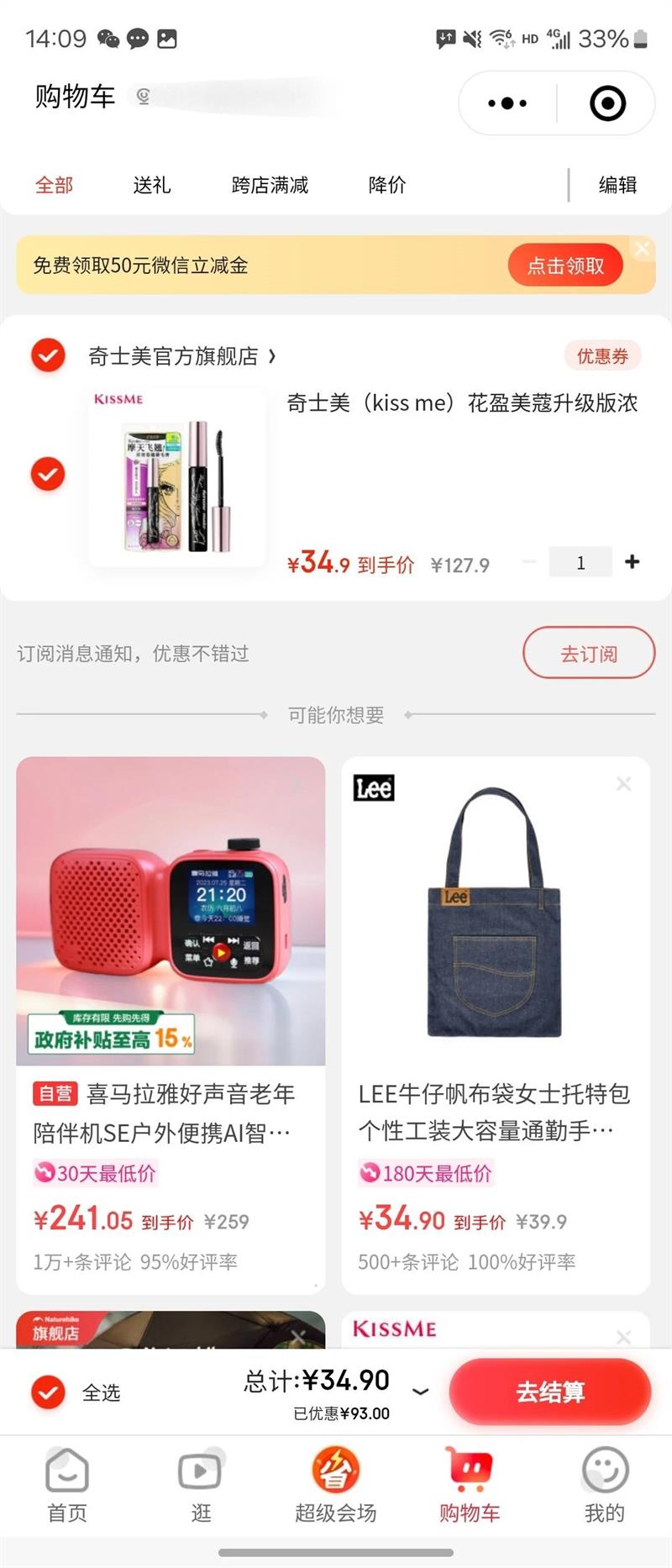Open 优惠券 for 奇士美 store
Image resolution: width=672 pixels, height=1568 pixels.
[x=602, y=356]
